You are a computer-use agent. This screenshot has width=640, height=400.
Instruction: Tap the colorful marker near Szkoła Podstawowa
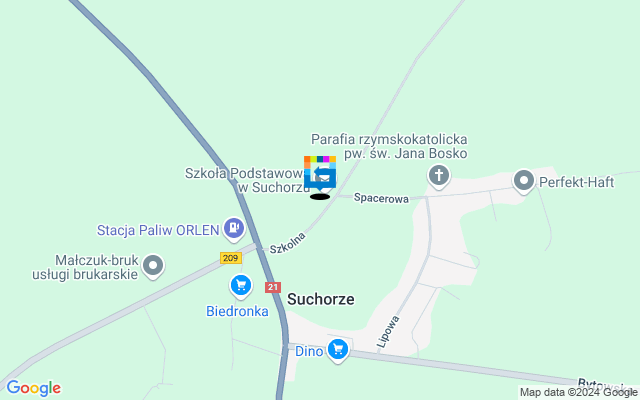[x=320, y=172]
